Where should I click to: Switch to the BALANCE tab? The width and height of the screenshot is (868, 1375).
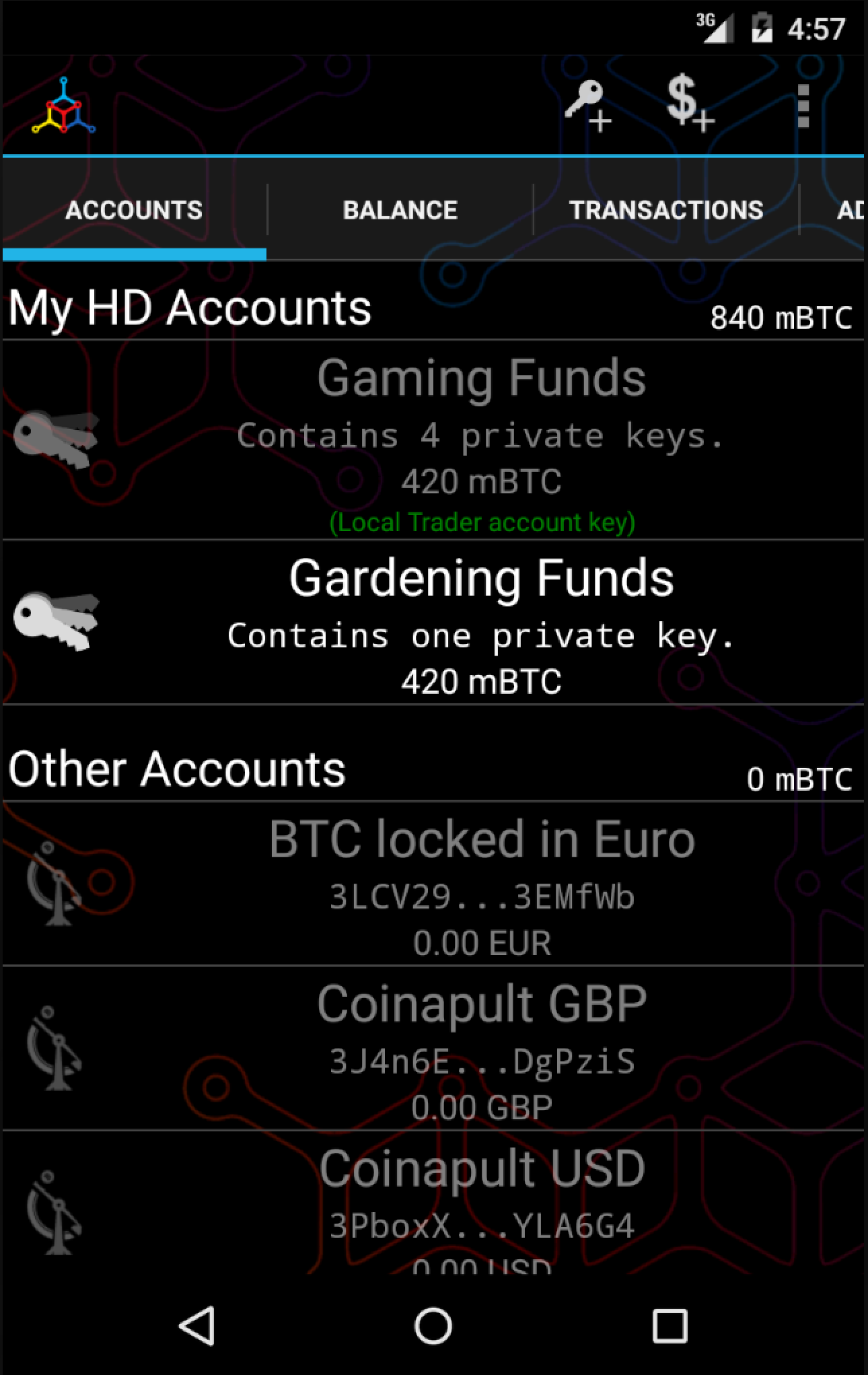(400, 209)
